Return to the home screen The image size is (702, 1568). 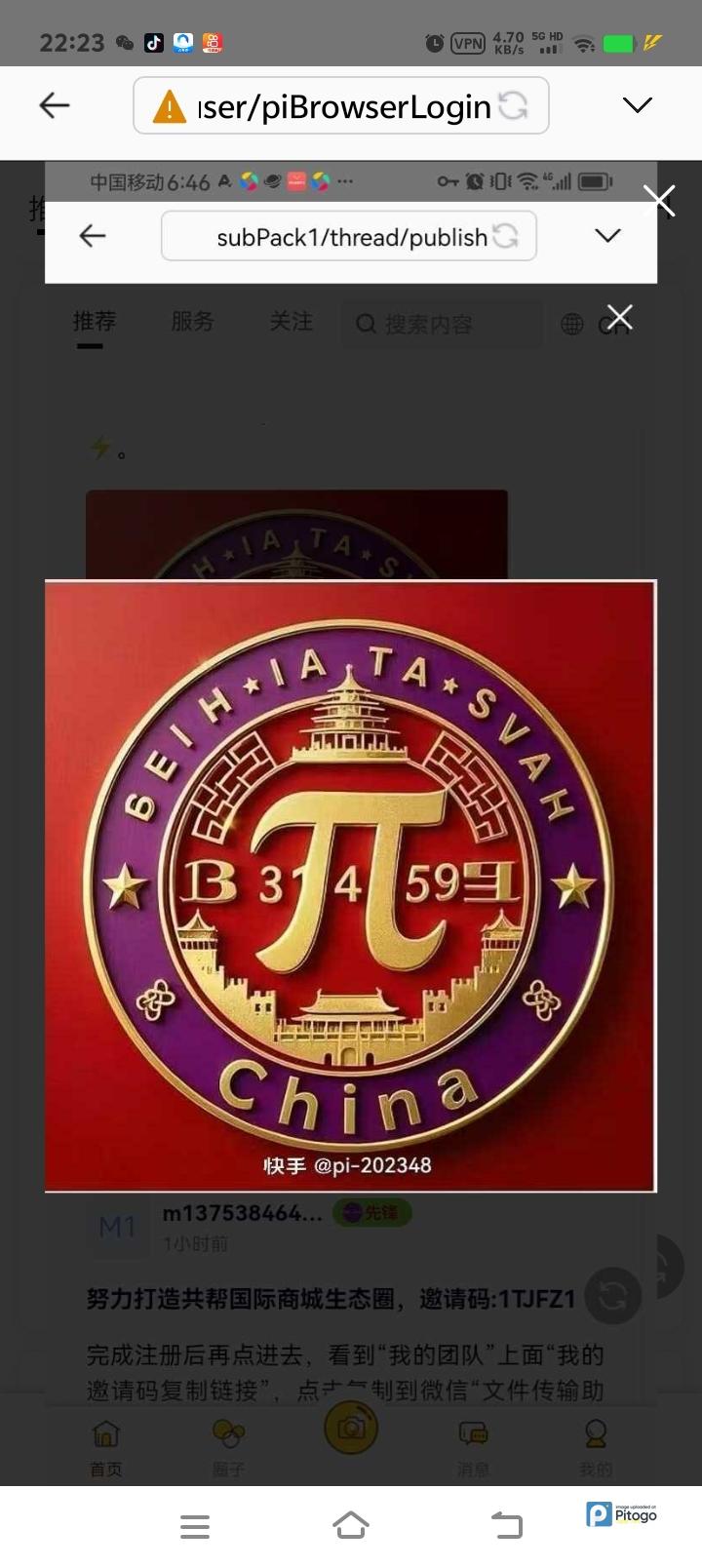[351, 1526]
